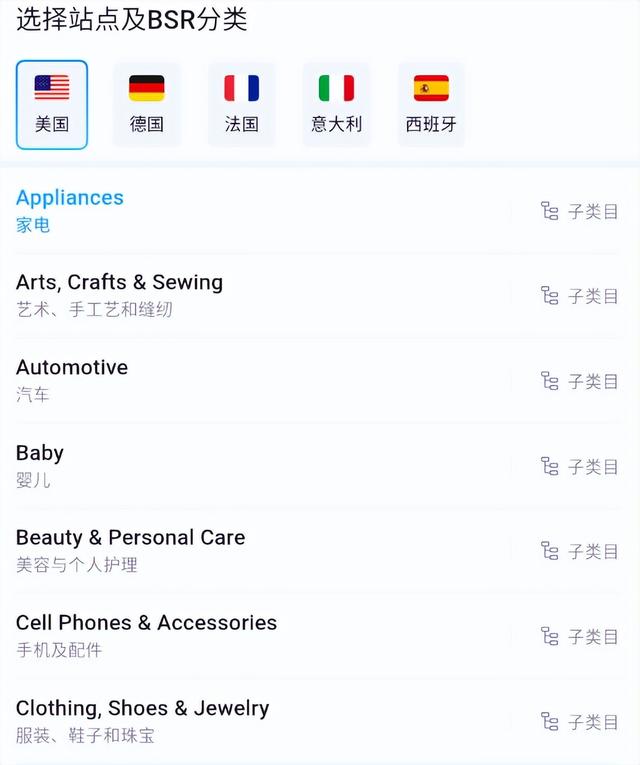Open 子类目 for Baby

tap(580, 466)
